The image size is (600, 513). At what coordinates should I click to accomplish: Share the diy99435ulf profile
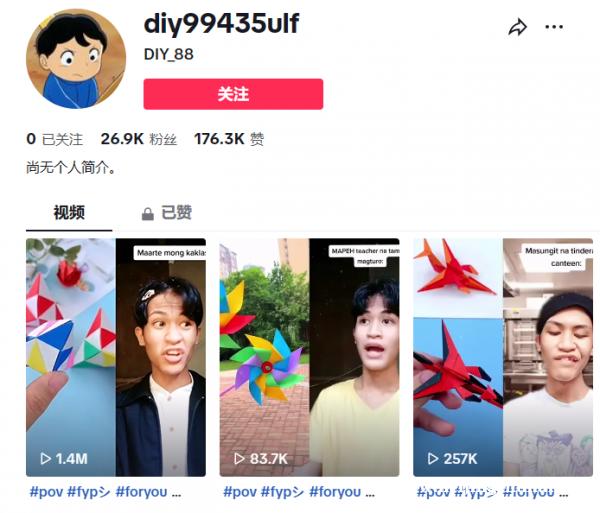[517, 28]
